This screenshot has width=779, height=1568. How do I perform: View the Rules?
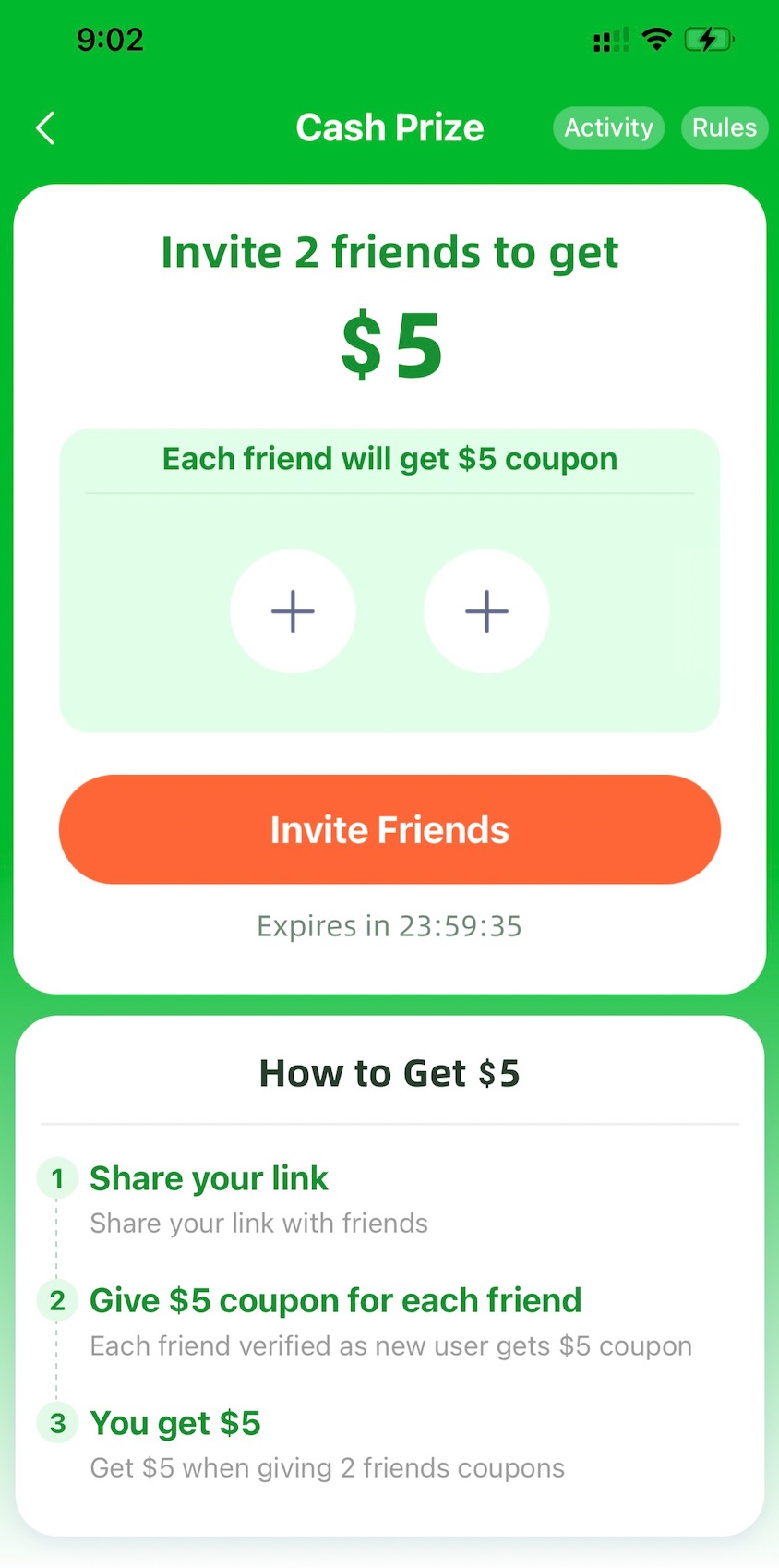click(724, 127)
